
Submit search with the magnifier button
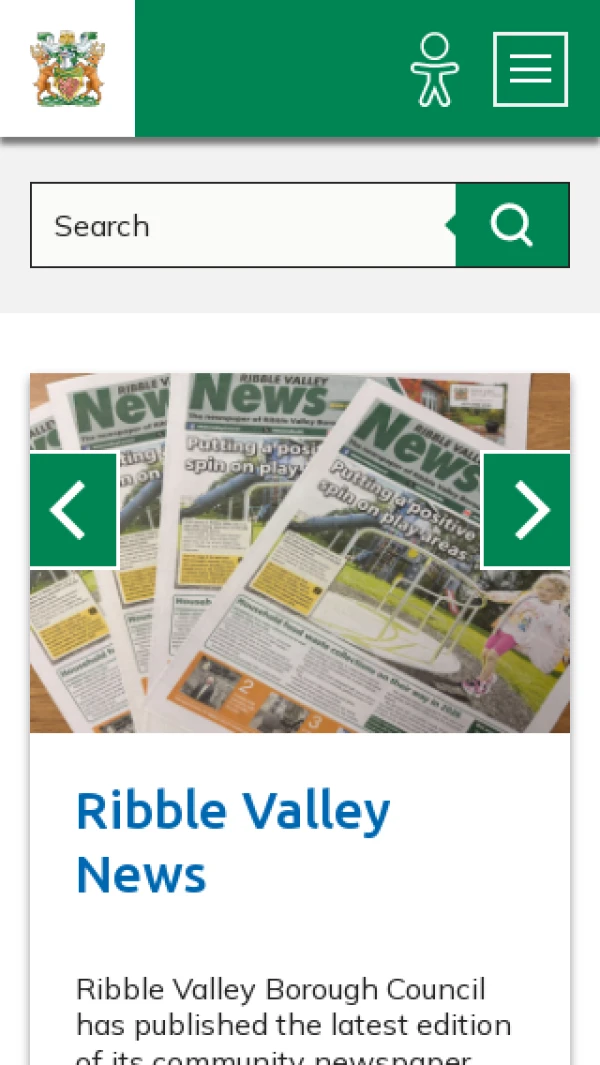512,225
